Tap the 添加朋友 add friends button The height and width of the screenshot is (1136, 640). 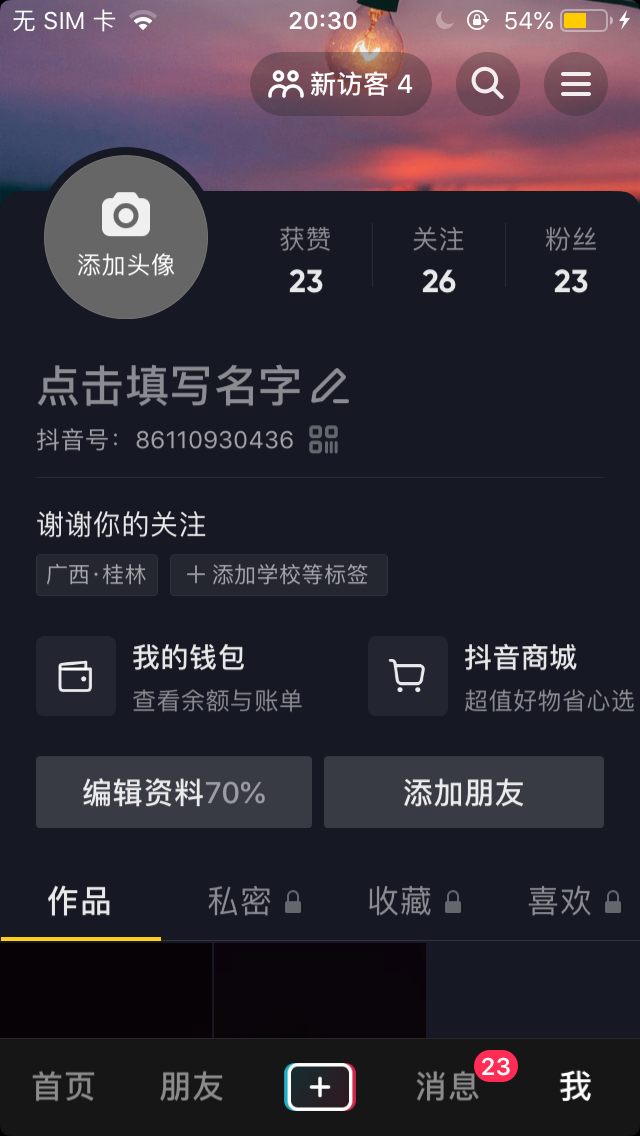(x=464, y=792)
